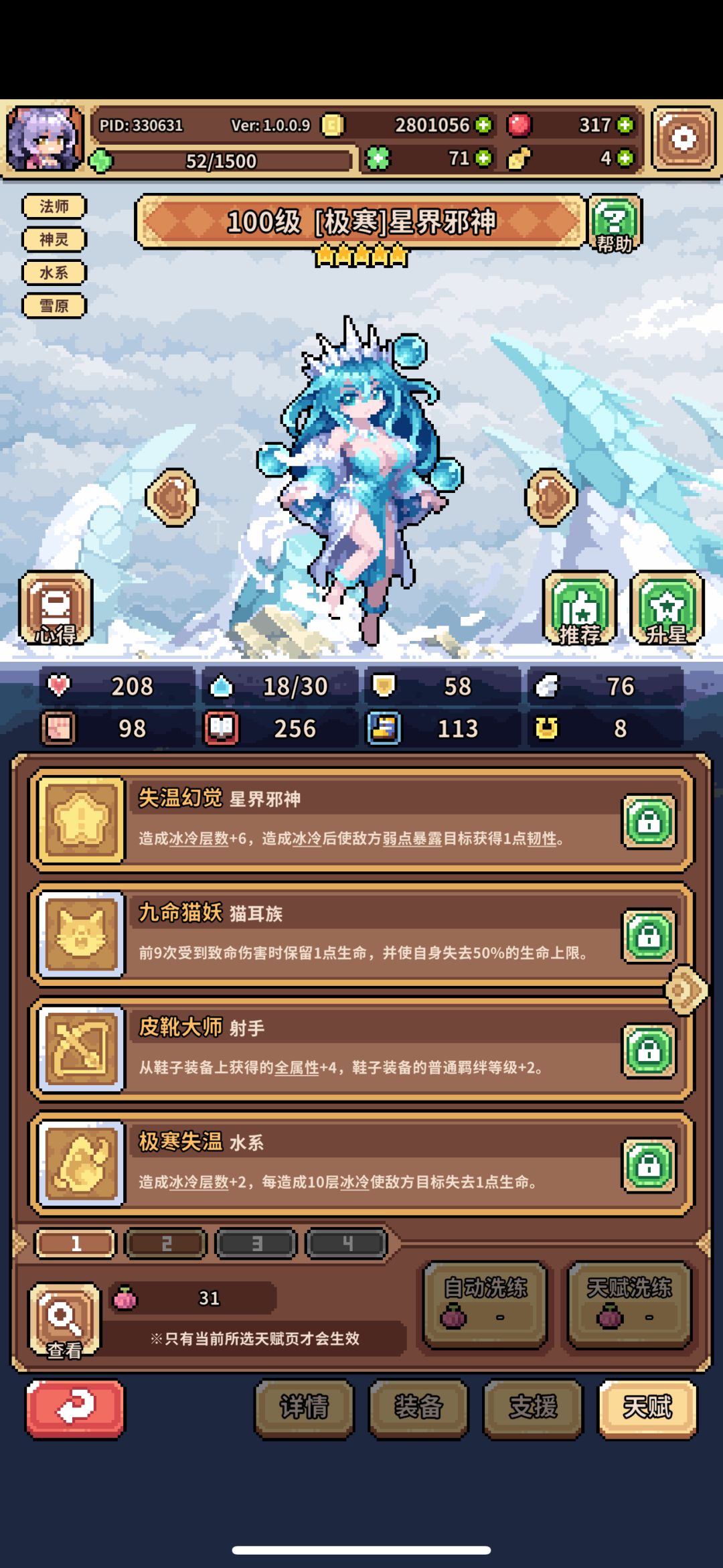
Task: Click the green plus next to gold amount
Action: (x=484, y=126)
